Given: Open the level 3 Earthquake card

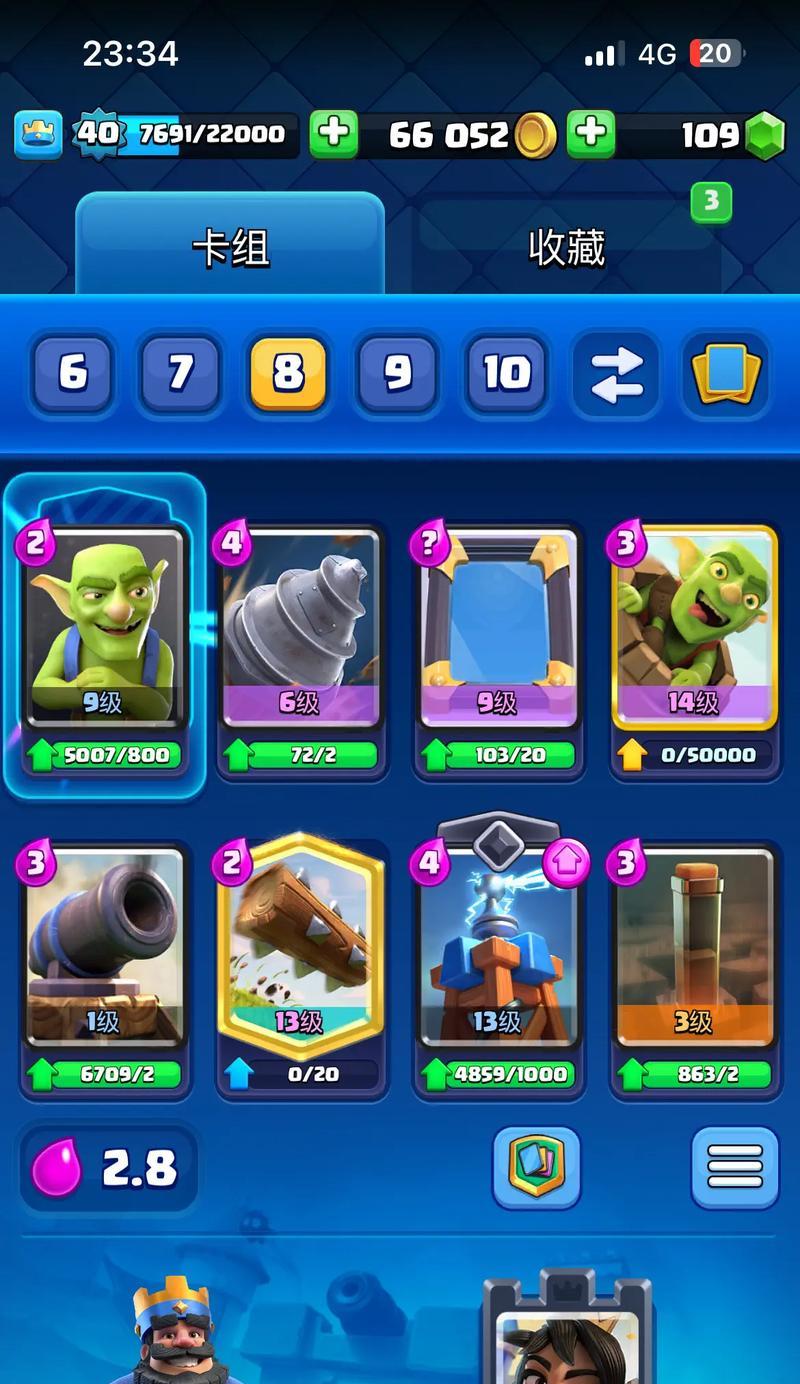Looking at the screenshot, I should tap(694, 950).
